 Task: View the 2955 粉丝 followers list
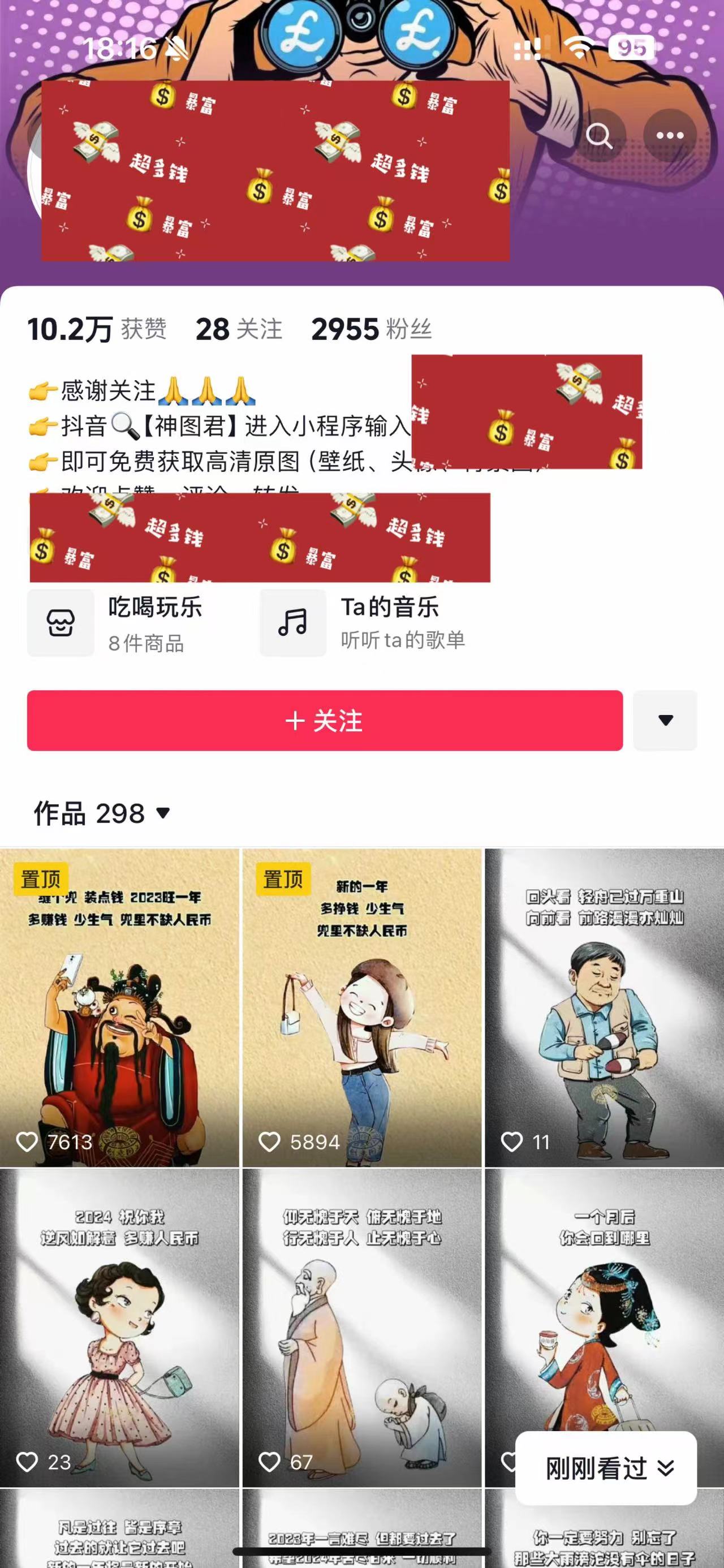pyautogui.click(x=372, y=329)
